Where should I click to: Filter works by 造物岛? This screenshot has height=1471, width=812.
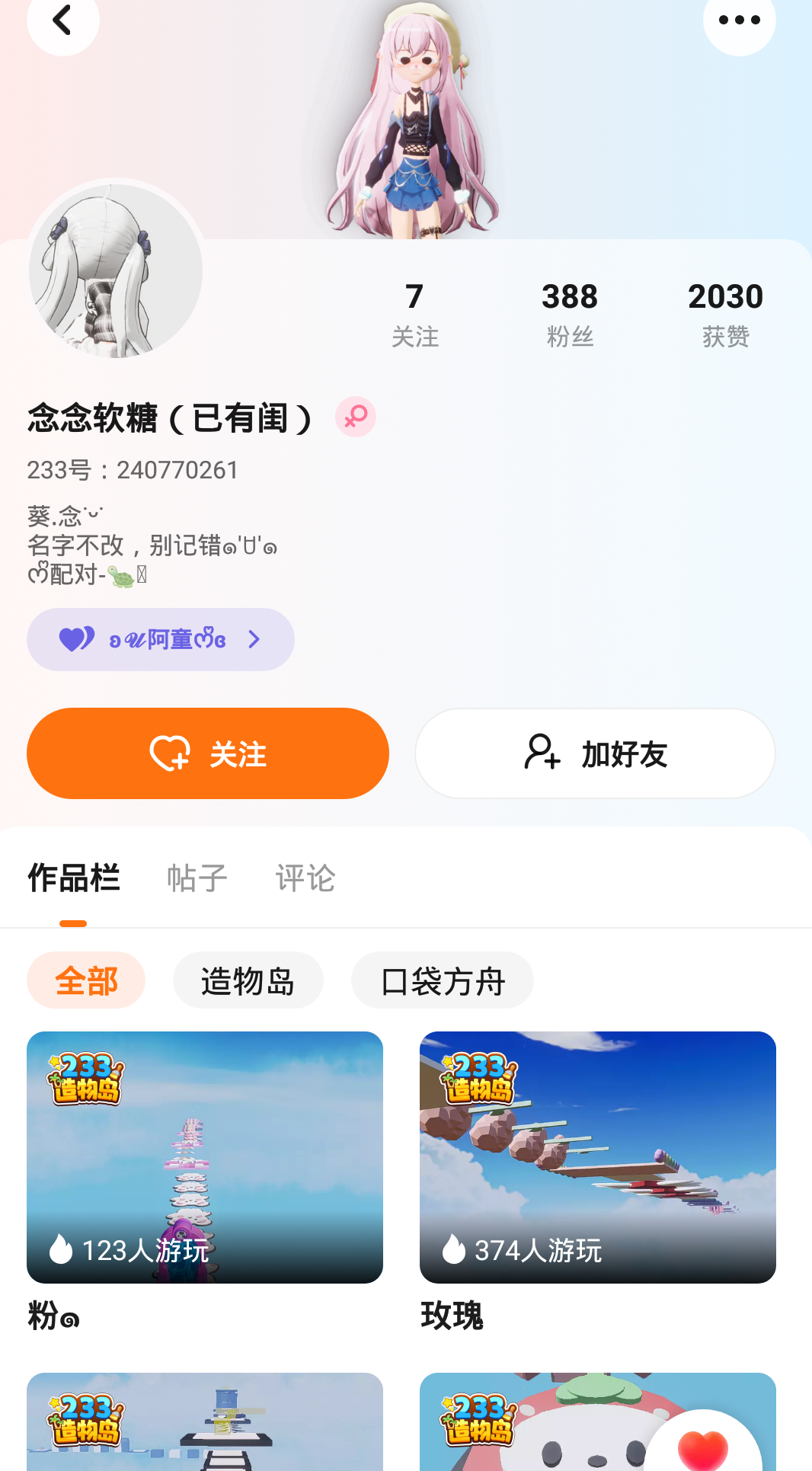click(x=248, y=980)
